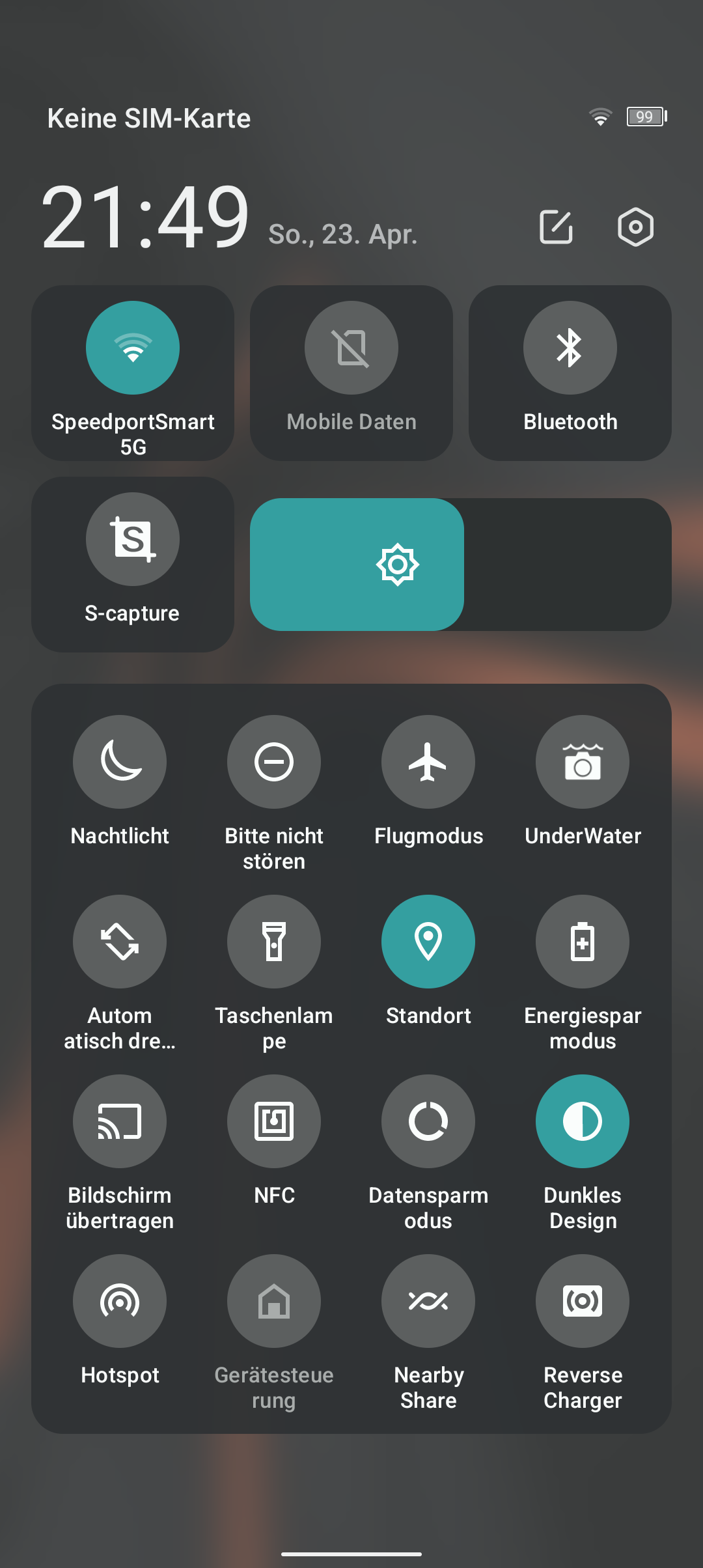Enable Bluetooth
Screen dimensions: 703x1568
[x=570, y=348]
